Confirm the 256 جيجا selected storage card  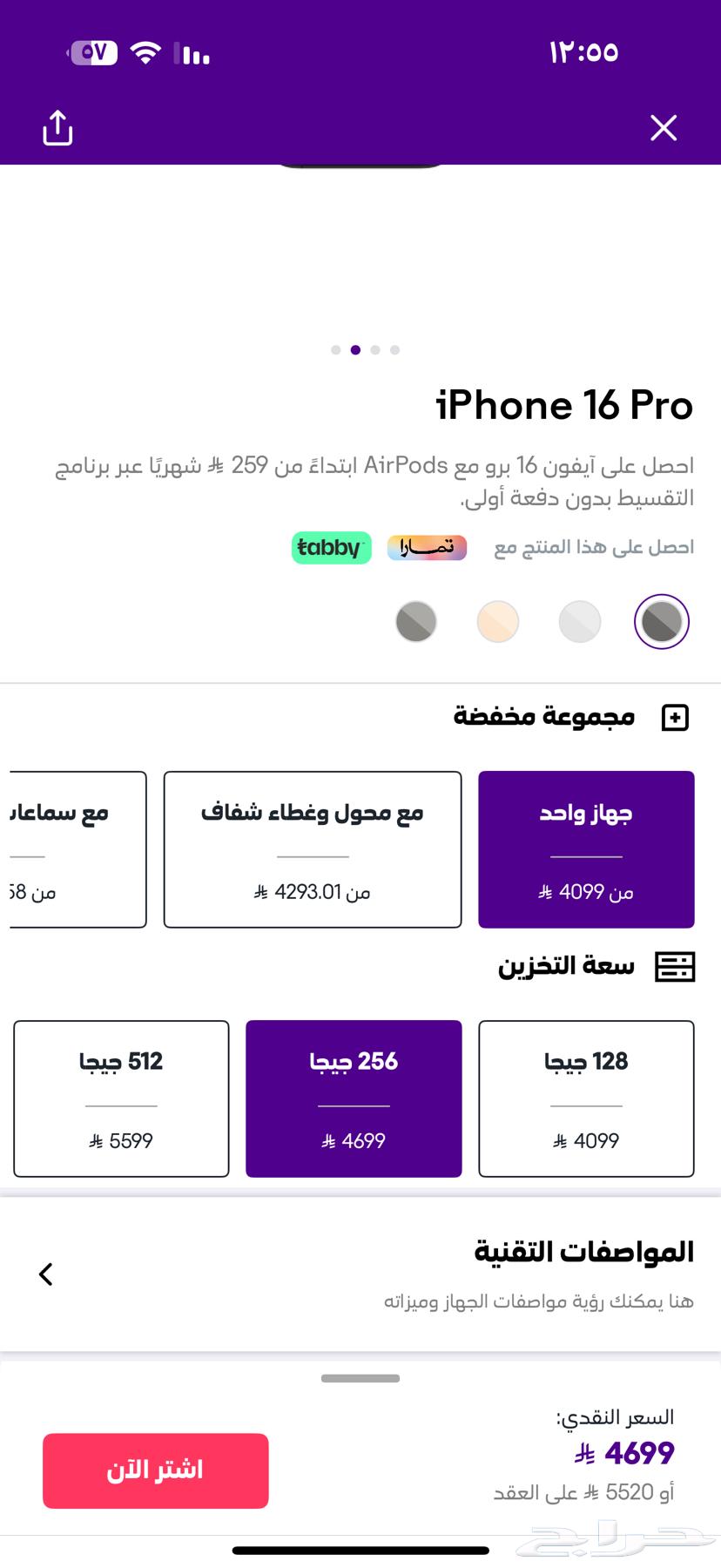(354, 1098)
